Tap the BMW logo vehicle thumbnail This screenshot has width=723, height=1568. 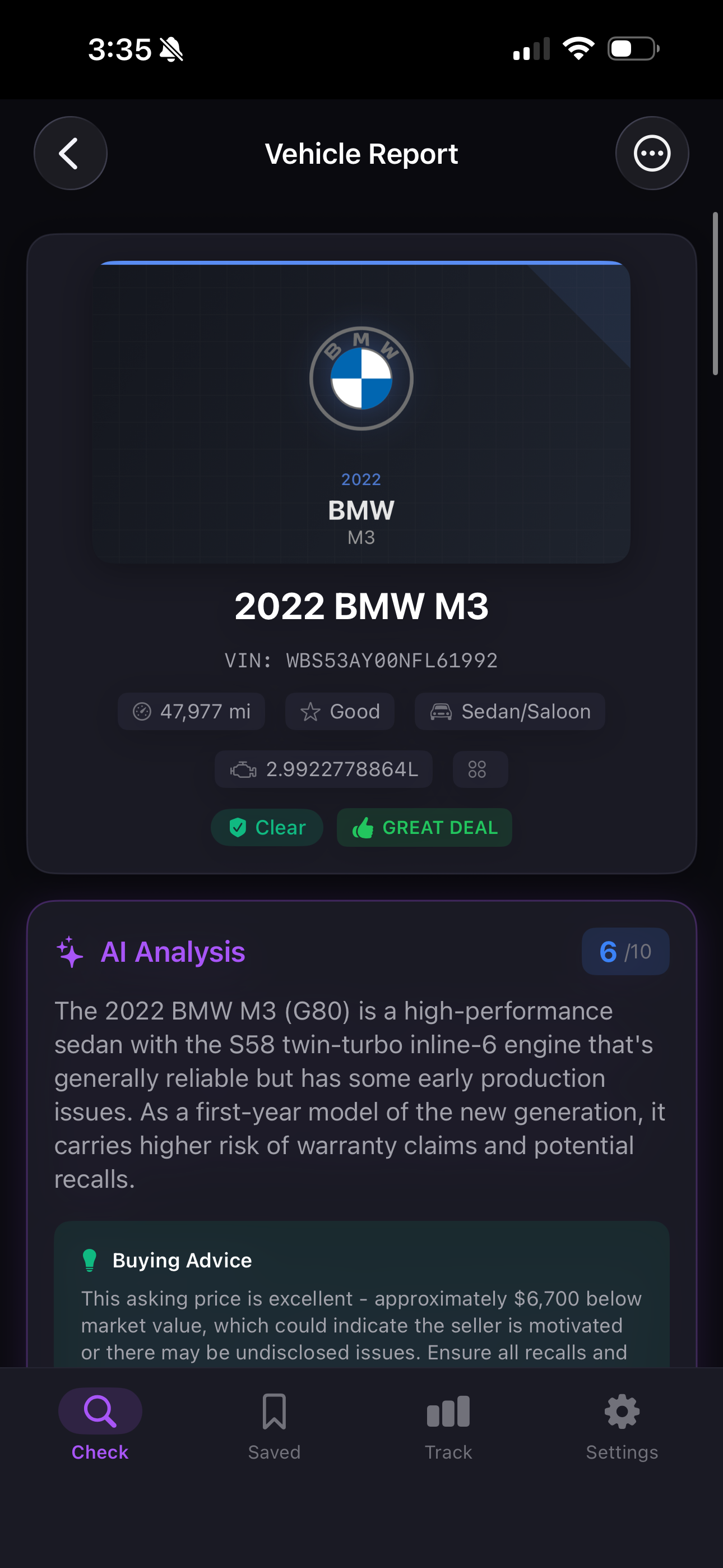point(361,377)
